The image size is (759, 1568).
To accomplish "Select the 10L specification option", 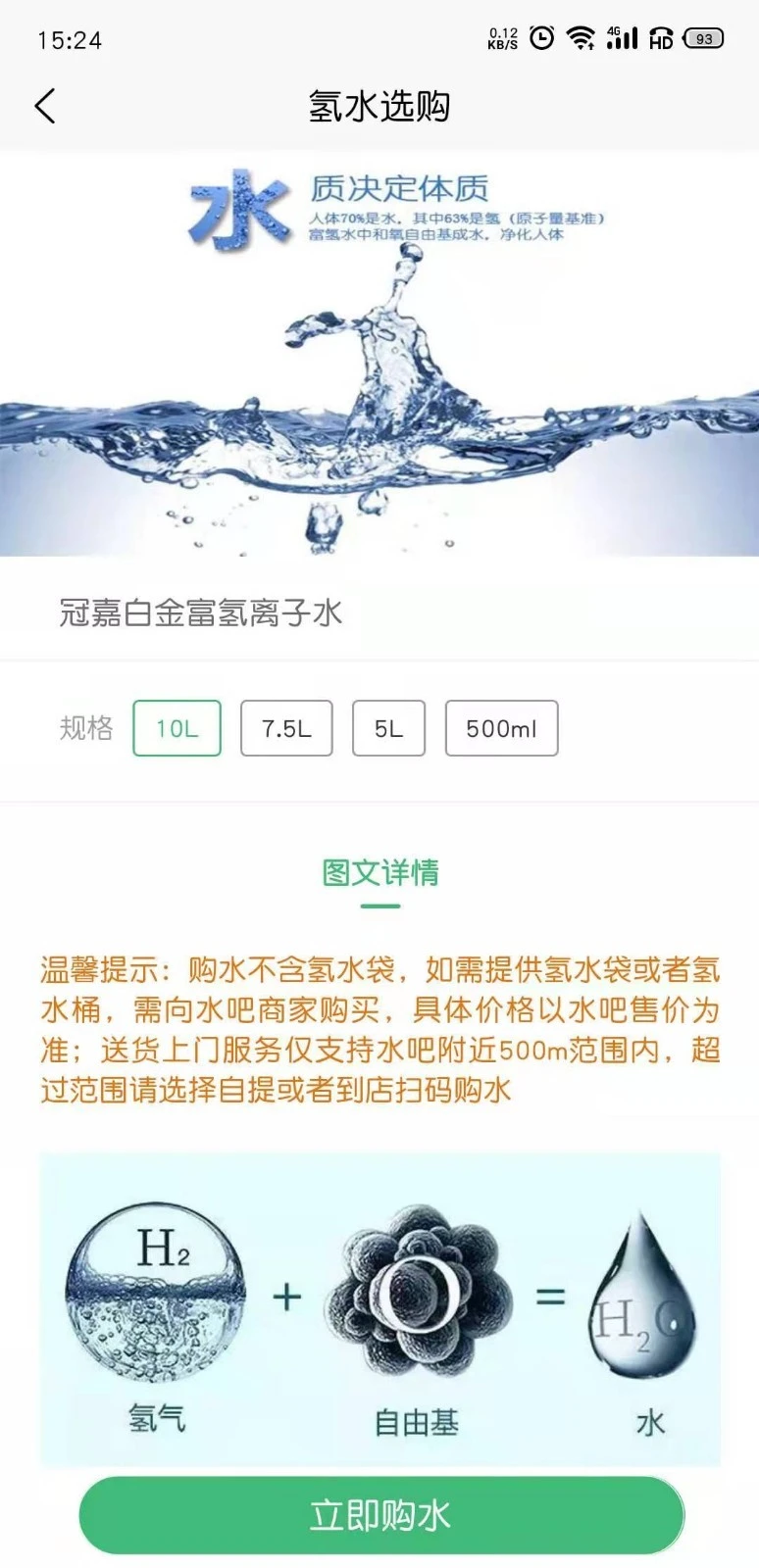I will point(176,727).
